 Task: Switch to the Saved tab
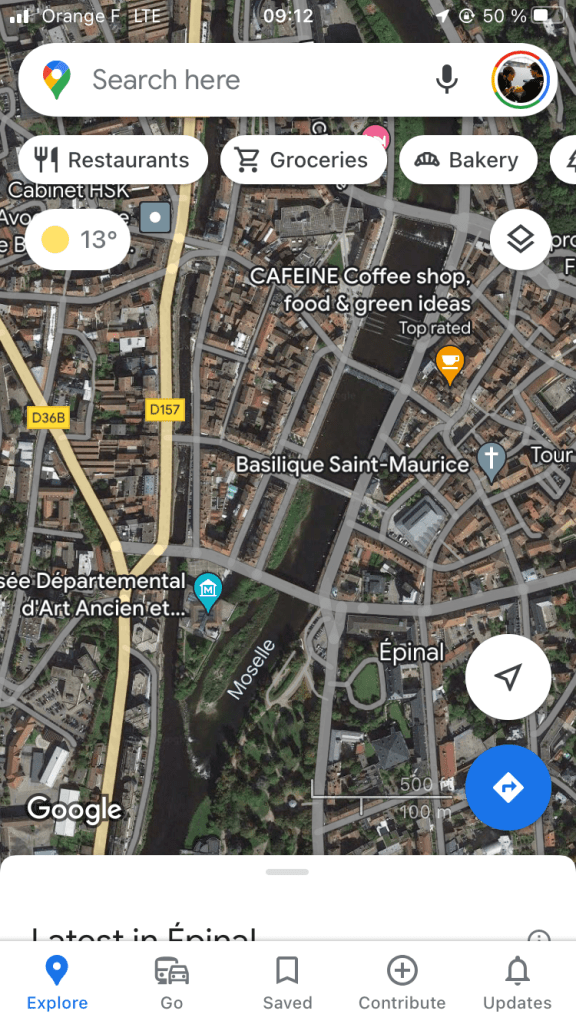(x=287, y=984)
